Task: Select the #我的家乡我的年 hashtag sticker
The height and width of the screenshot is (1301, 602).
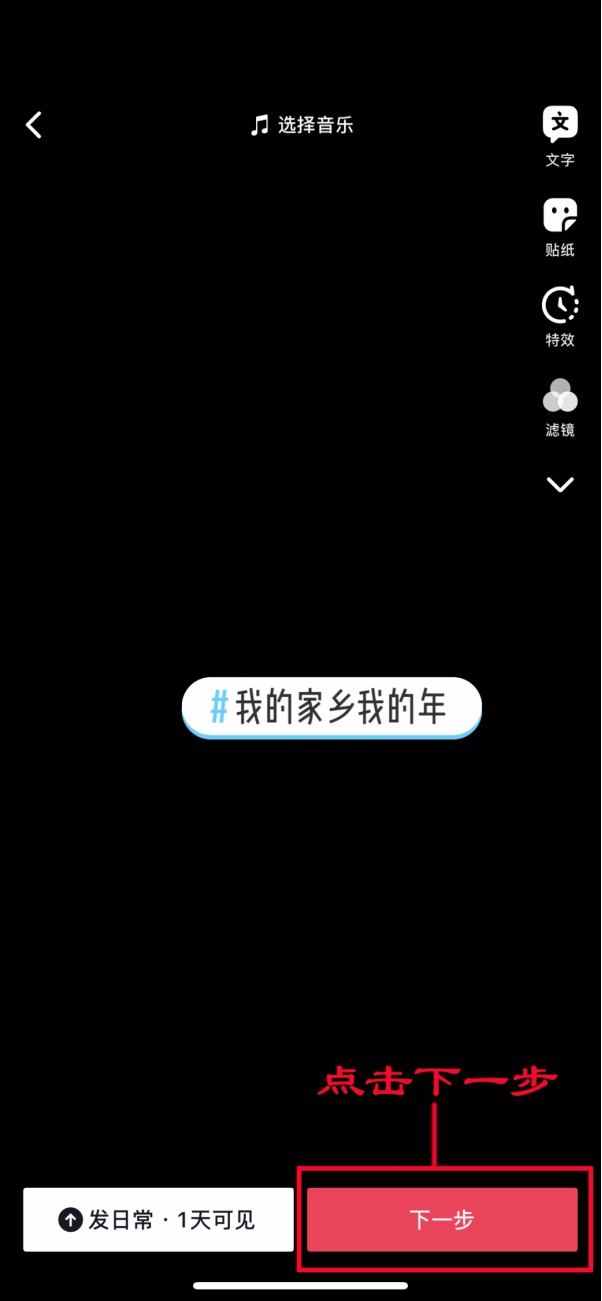Action: (331, 708)
